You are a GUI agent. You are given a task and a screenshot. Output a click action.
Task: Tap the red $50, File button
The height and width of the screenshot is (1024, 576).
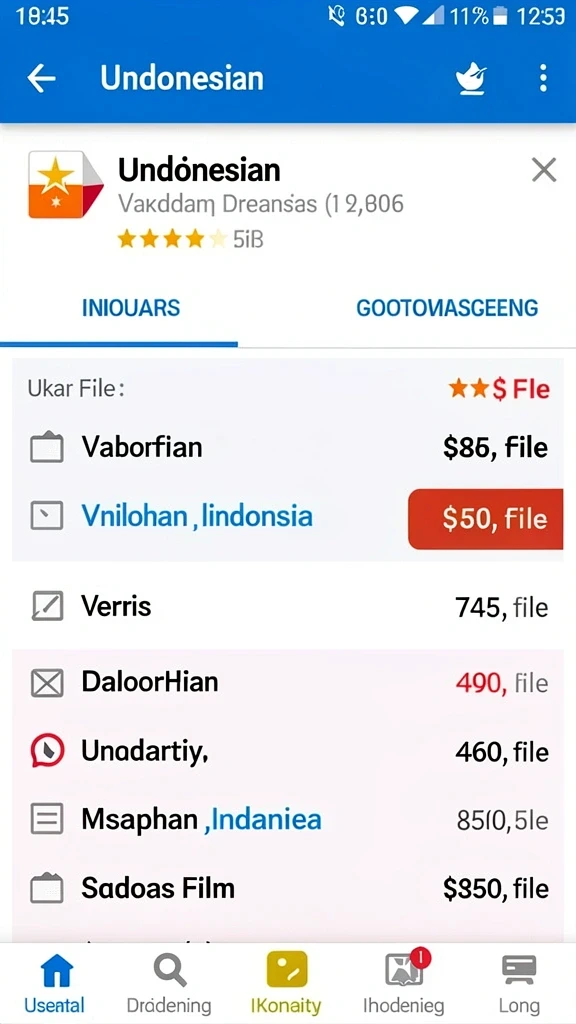[485, 519]
